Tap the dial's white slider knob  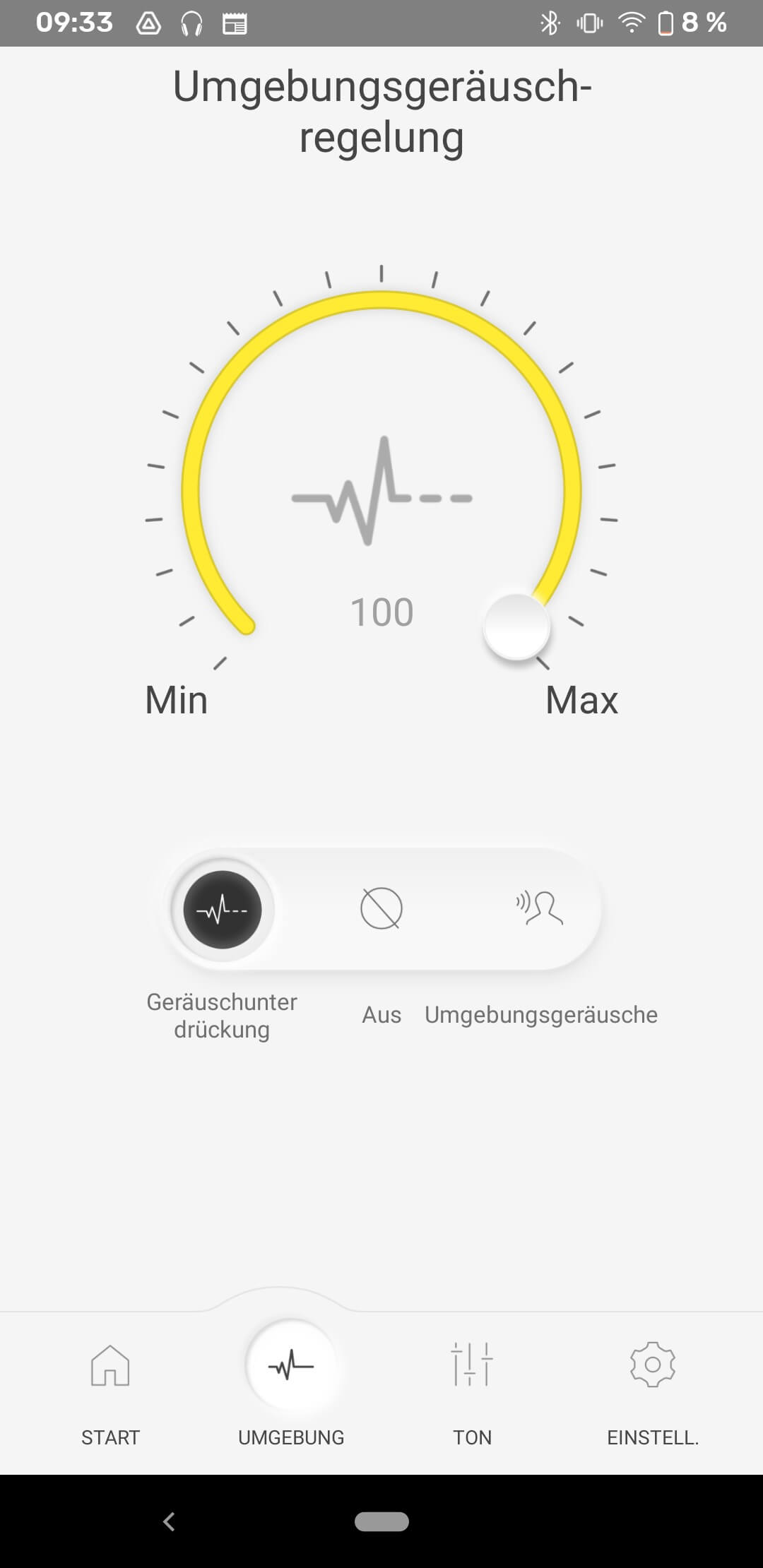(x=516, y=627)
